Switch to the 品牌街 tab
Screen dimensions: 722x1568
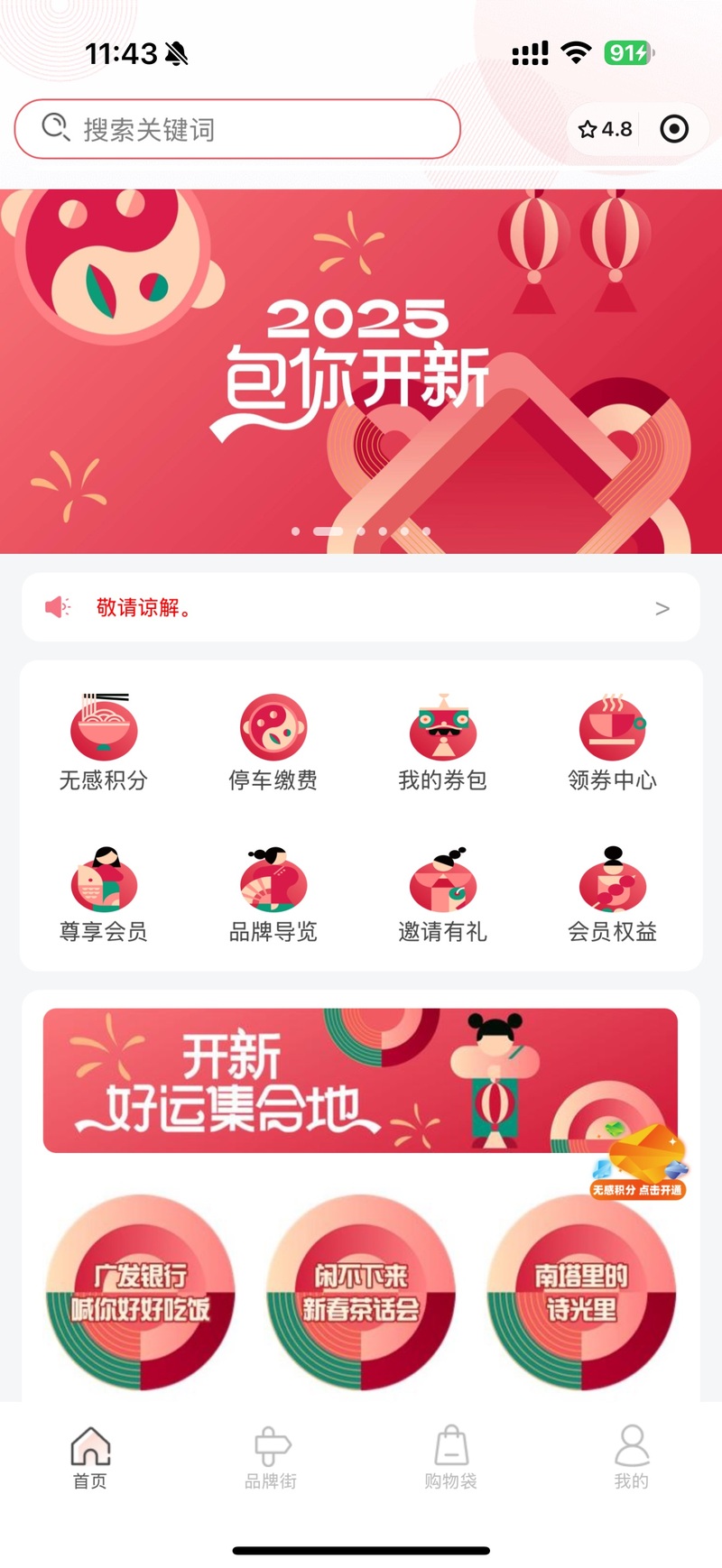(271, 1457)
